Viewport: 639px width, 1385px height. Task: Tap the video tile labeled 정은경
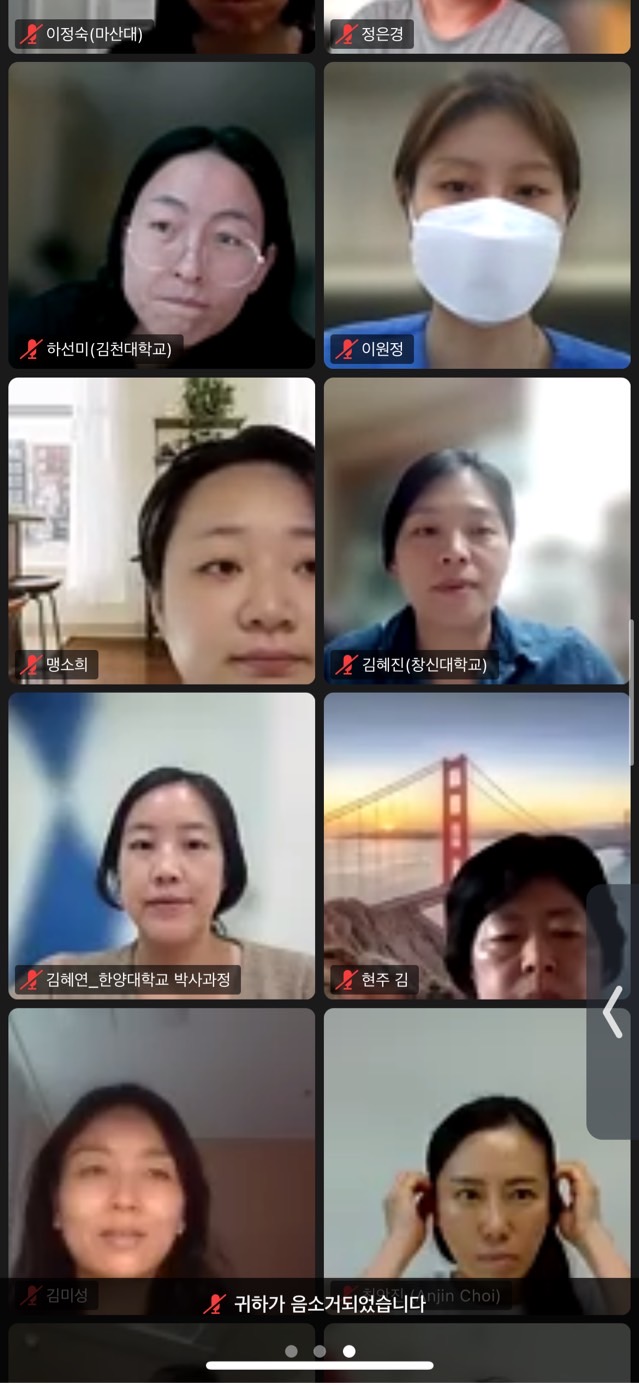click(x=477, y=25)
